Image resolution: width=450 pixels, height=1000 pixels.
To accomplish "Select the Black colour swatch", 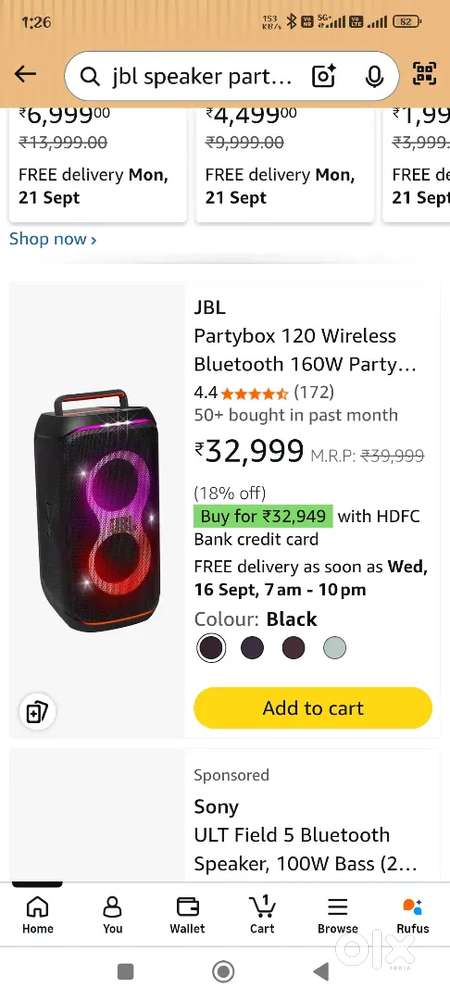I will pyautogui.click(x=211, y=648).
